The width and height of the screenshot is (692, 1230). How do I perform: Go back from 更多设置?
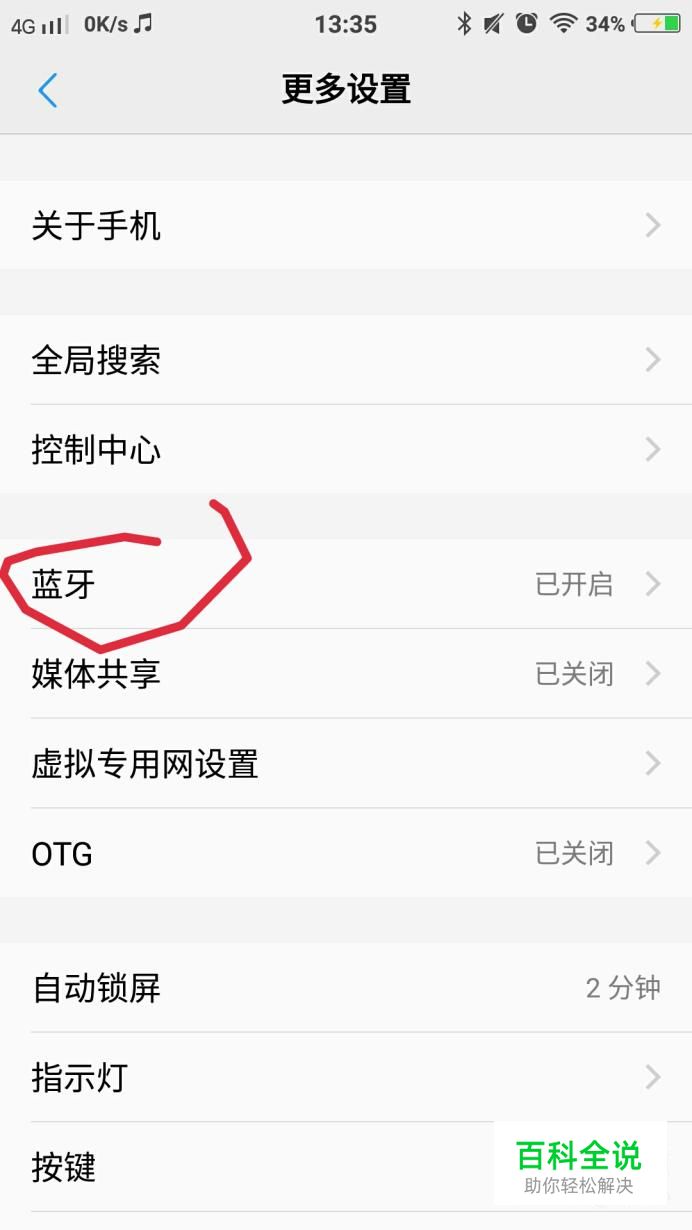47,90
